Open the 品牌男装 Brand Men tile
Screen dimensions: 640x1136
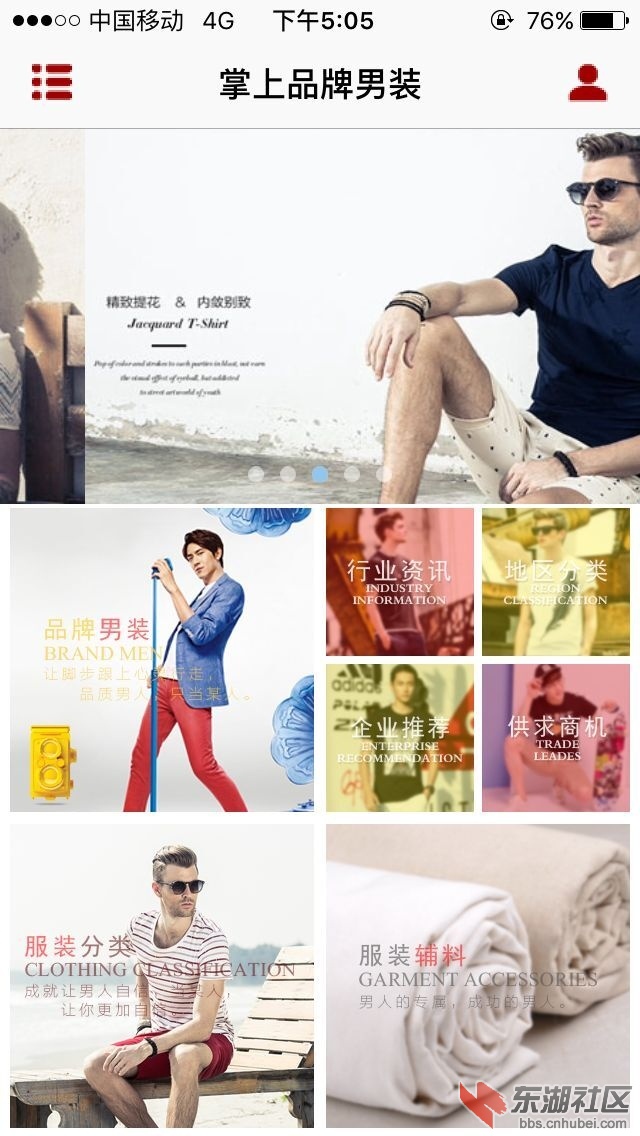point(162,660)
